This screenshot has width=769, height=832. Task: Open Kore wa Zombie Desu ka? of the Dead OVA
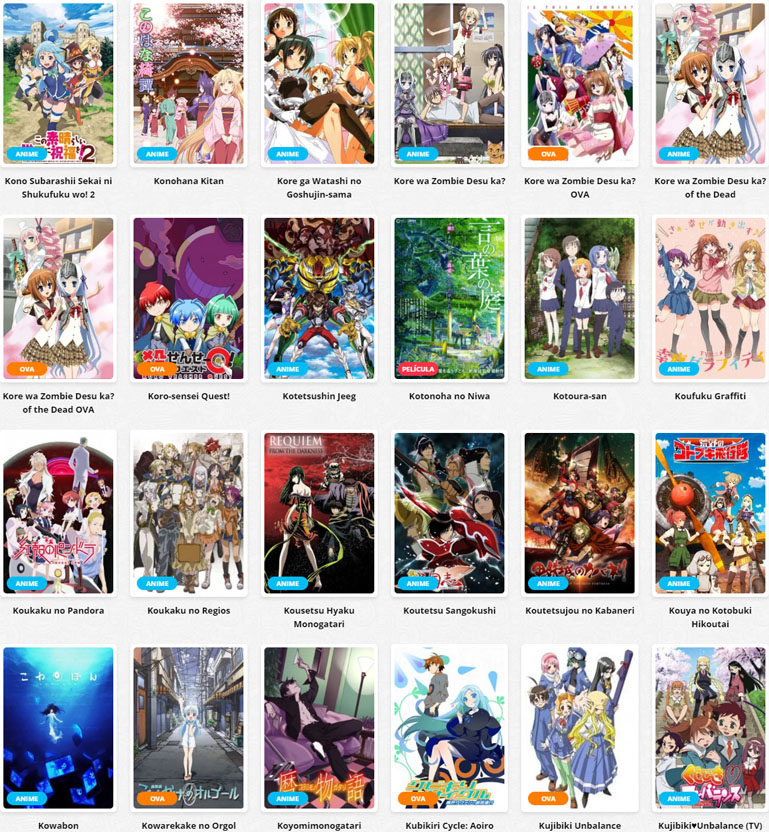pyautogui.click(x=58, y=298)
